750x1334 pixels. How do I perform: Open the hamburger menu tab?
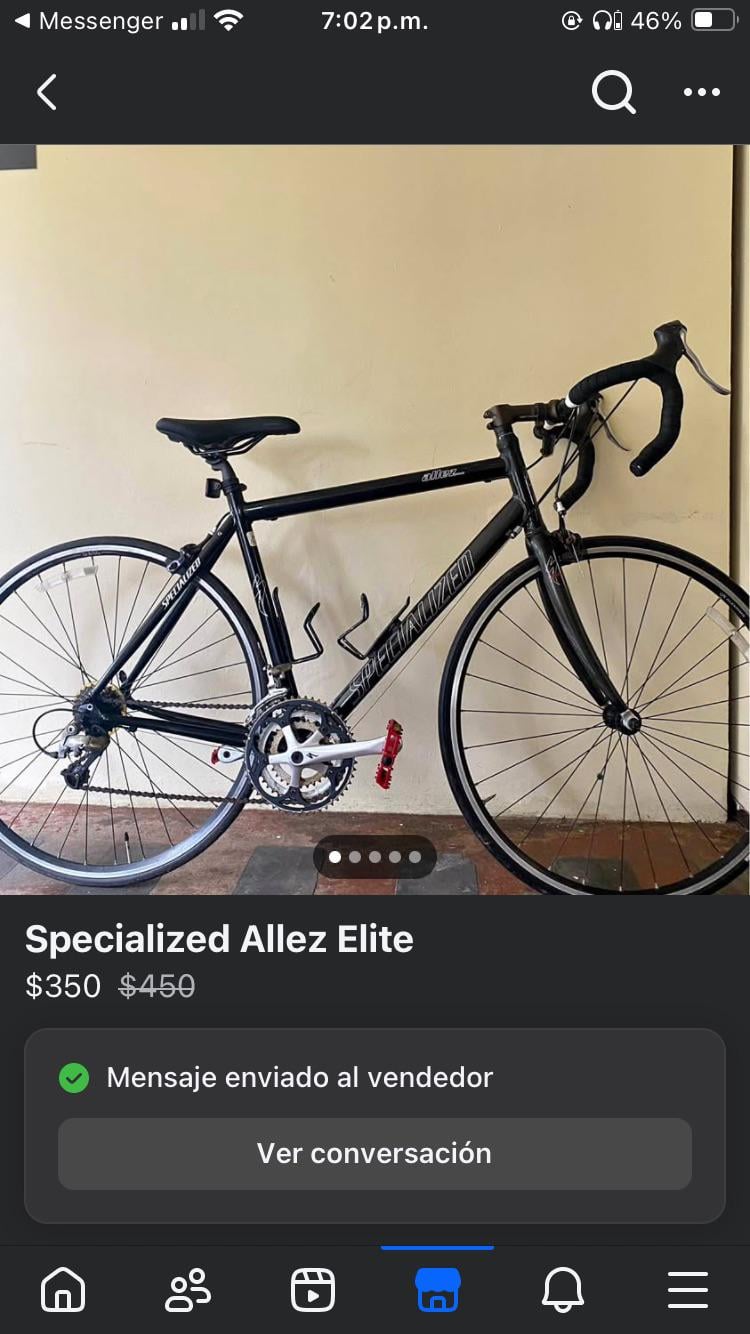tap(688, 1290)
